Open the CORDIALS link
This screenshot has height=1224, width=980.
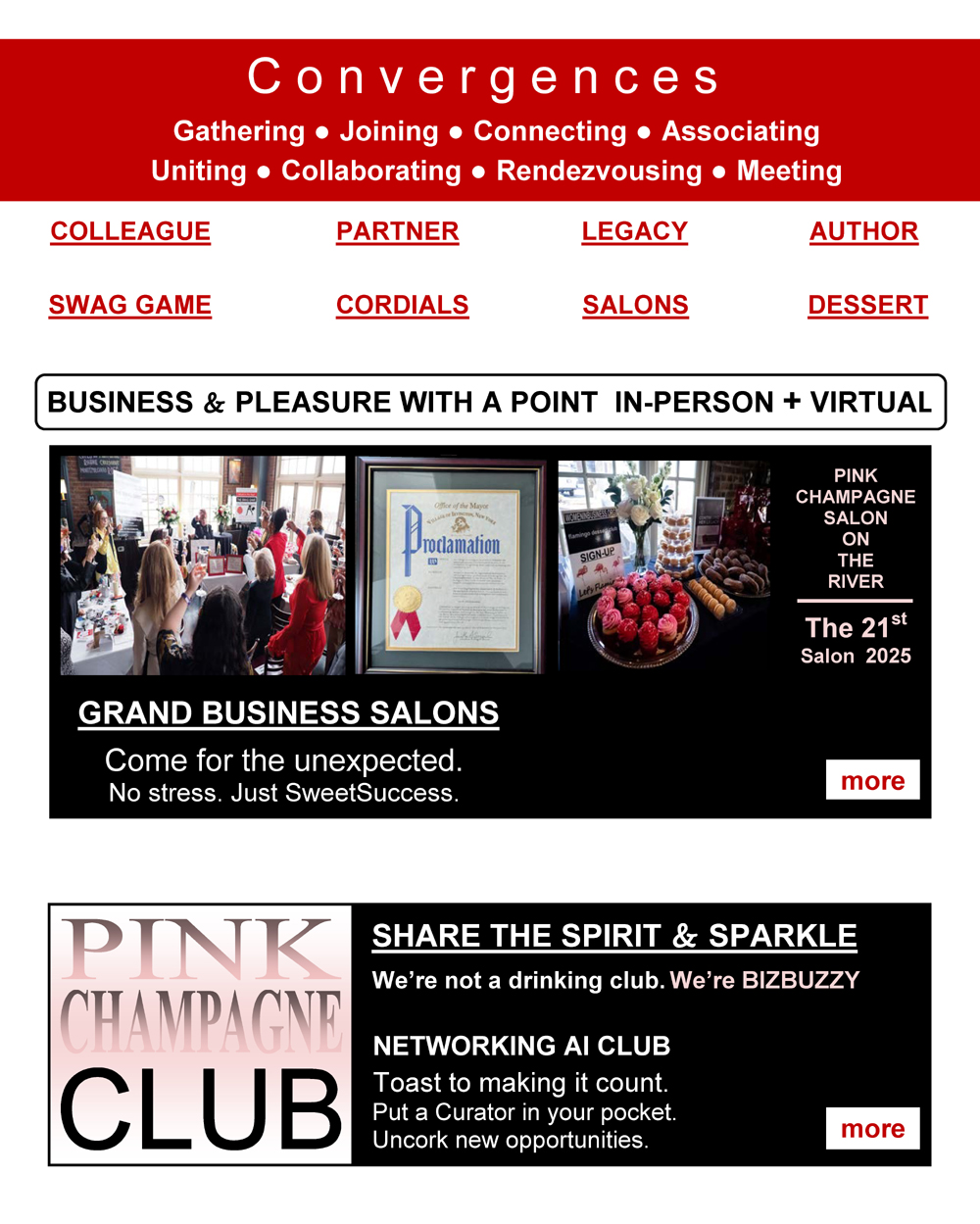(x=402, y=305)
